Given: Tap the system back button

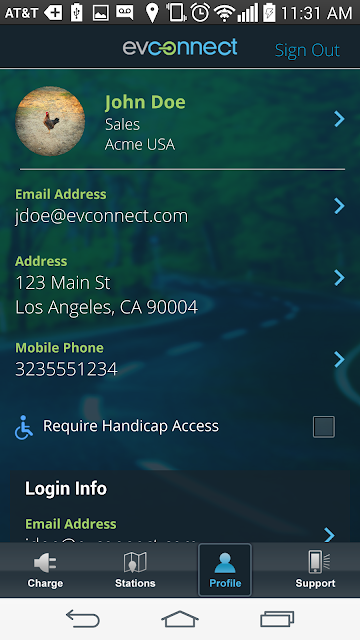Looking at the screenshot, I should 83,618.
